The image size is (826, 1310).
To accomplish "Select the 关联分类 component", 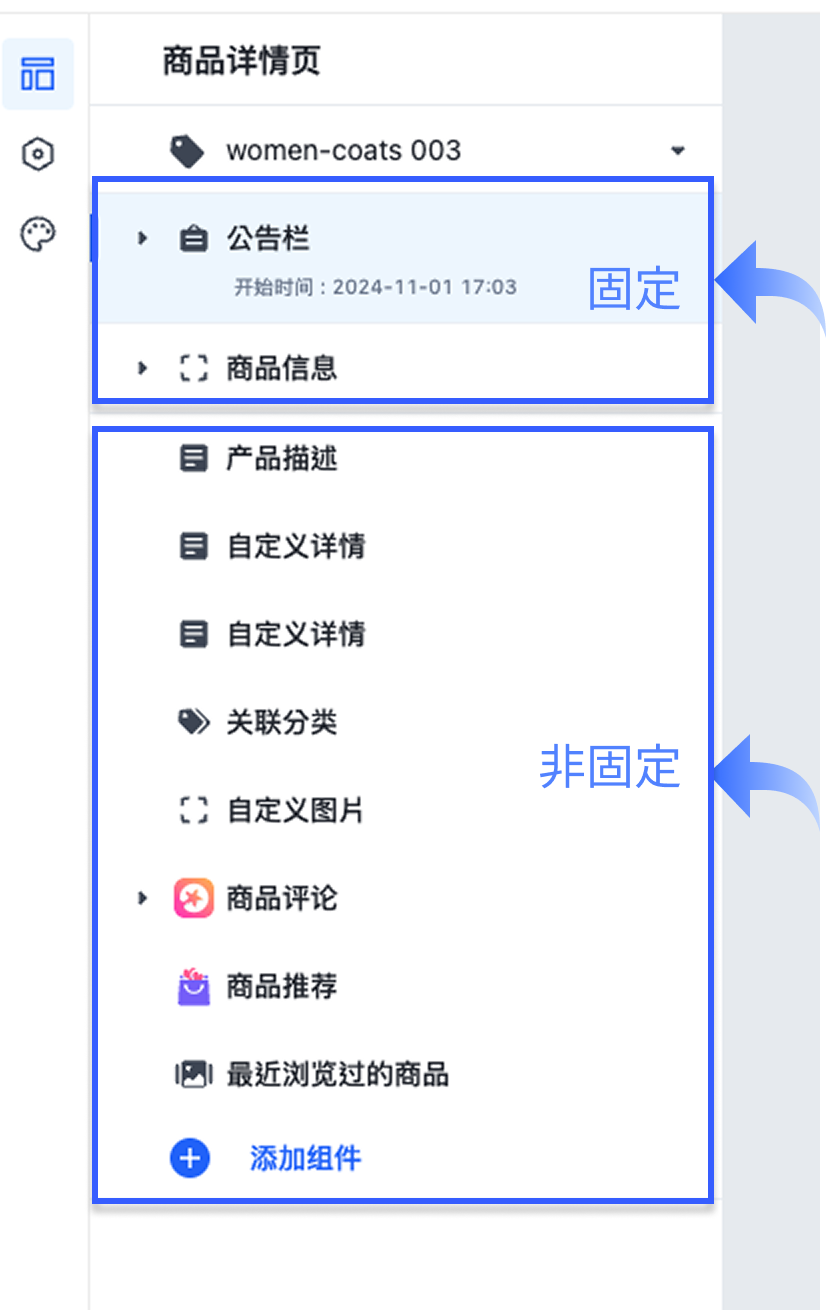I will click(281, 722).
